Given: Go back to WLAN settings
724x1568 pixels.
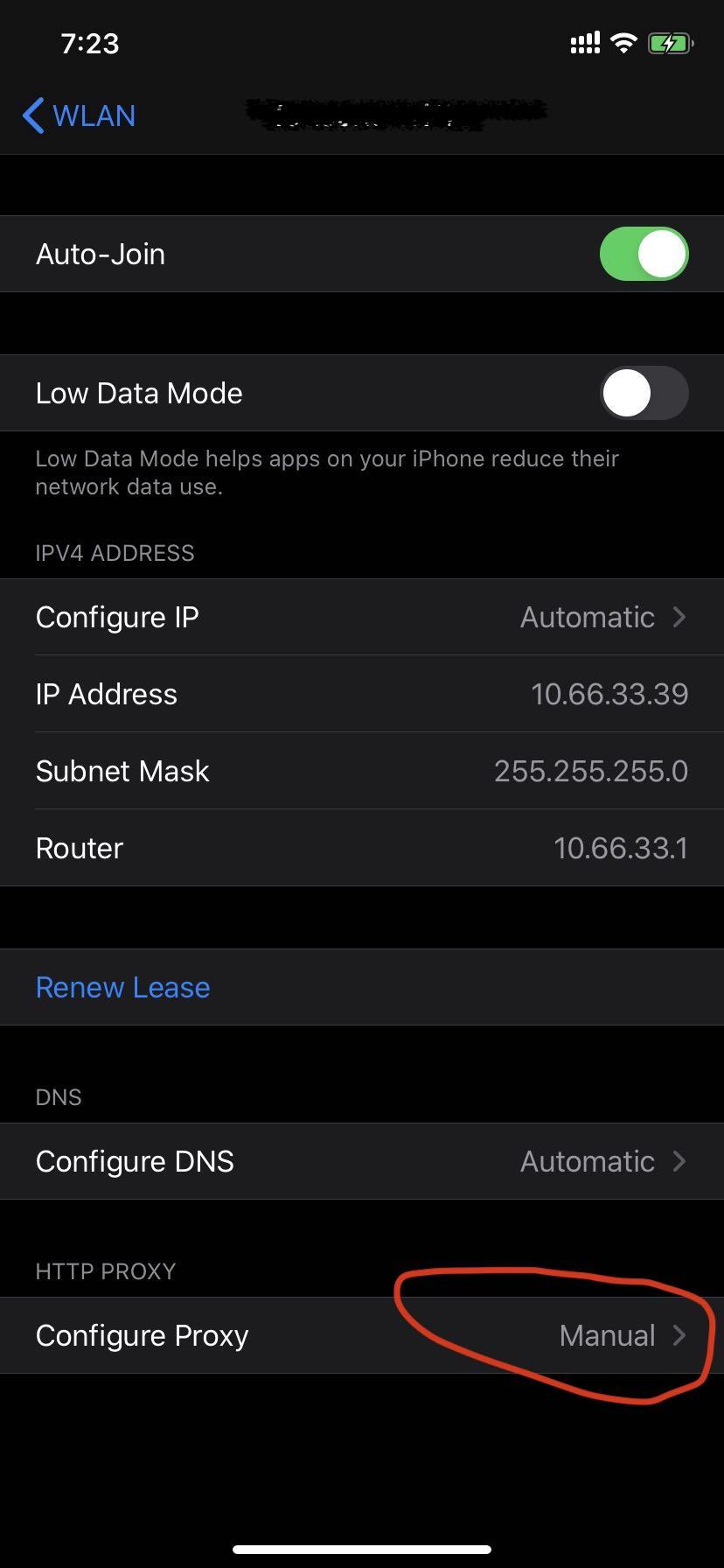Looking at the screenshot, I should 80,115.
